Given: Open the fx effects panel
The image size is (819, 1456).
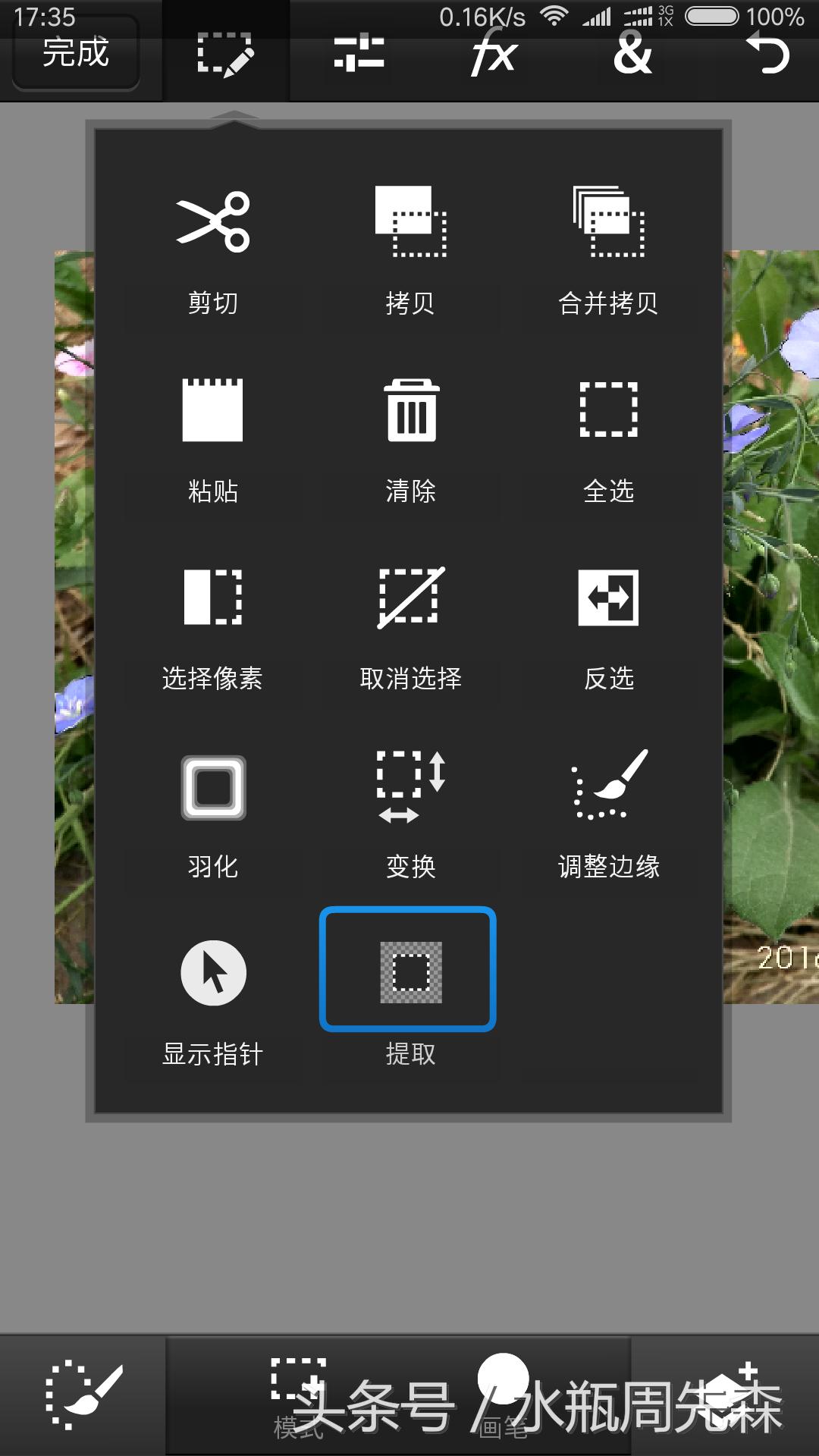Looking at the screenshot, I should [x=493, y=55].
